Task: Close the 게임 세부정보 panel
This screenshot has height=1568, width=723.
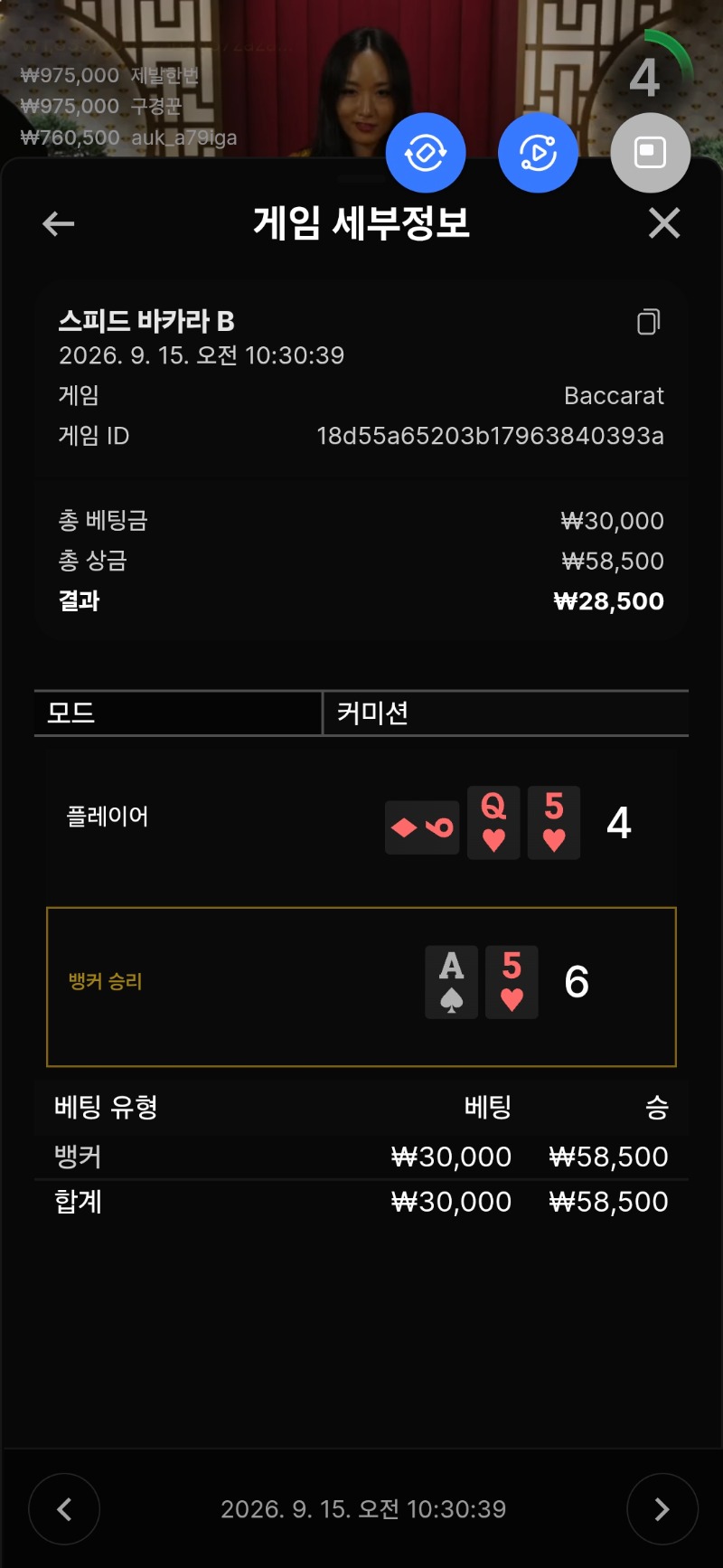Action: [664, 222]
